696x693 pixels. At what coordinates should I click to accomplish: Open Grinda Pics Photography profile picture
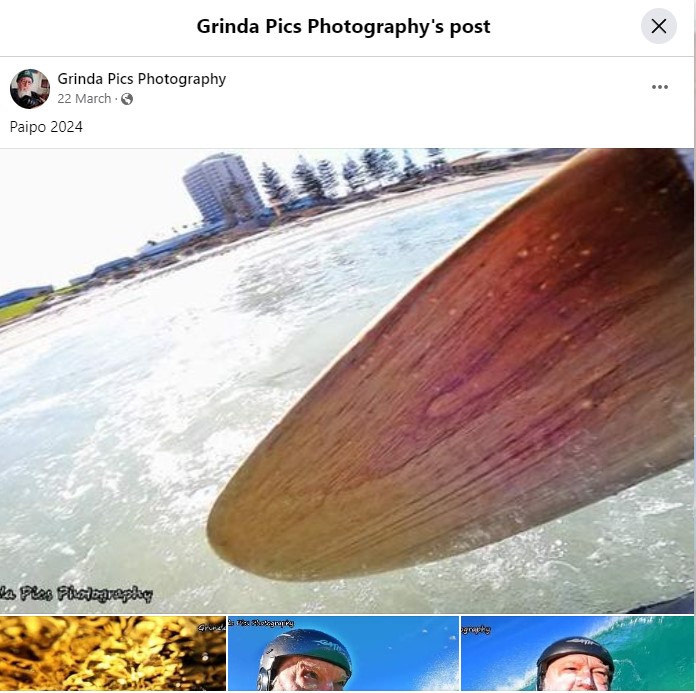(29, 89)
